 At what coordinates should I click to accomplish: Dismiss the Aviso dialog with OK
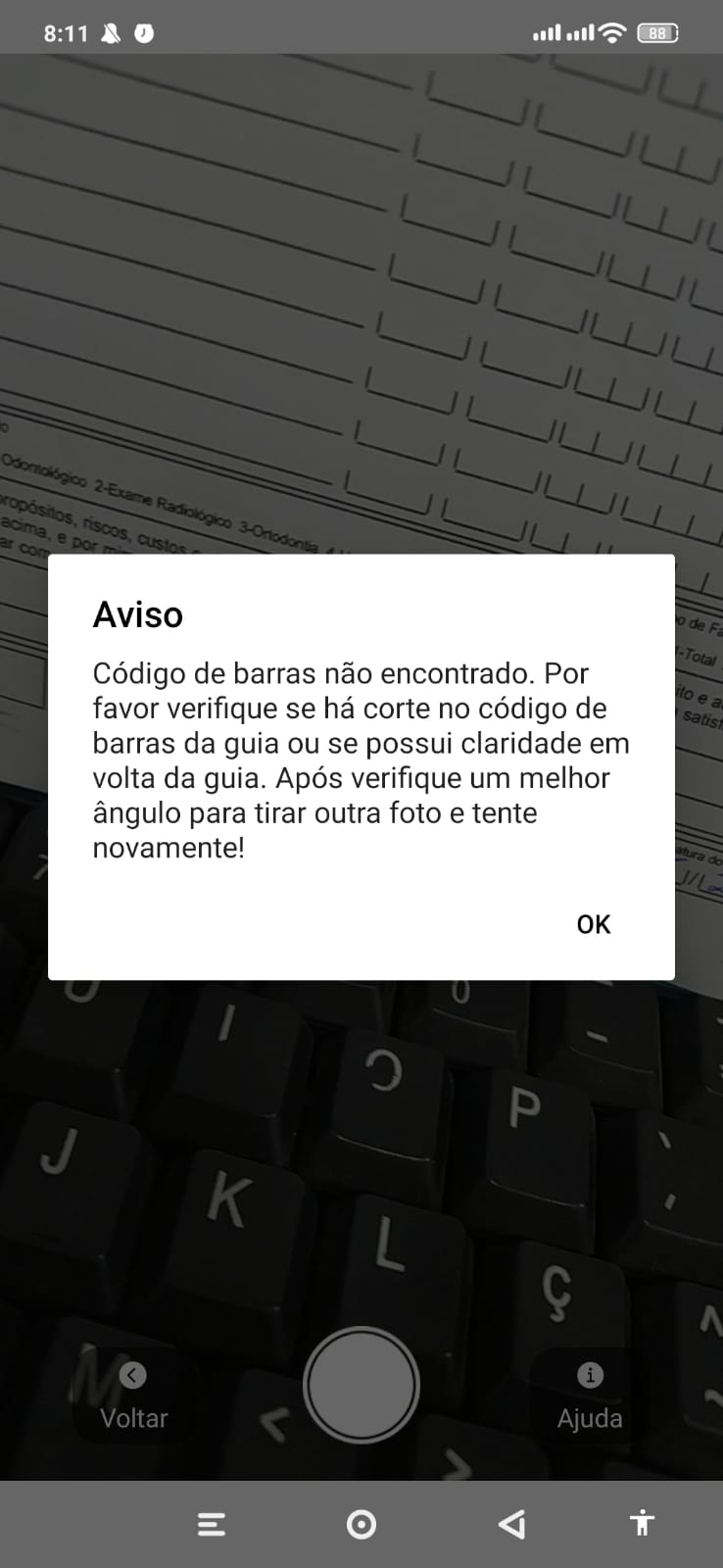click(593, 924)
